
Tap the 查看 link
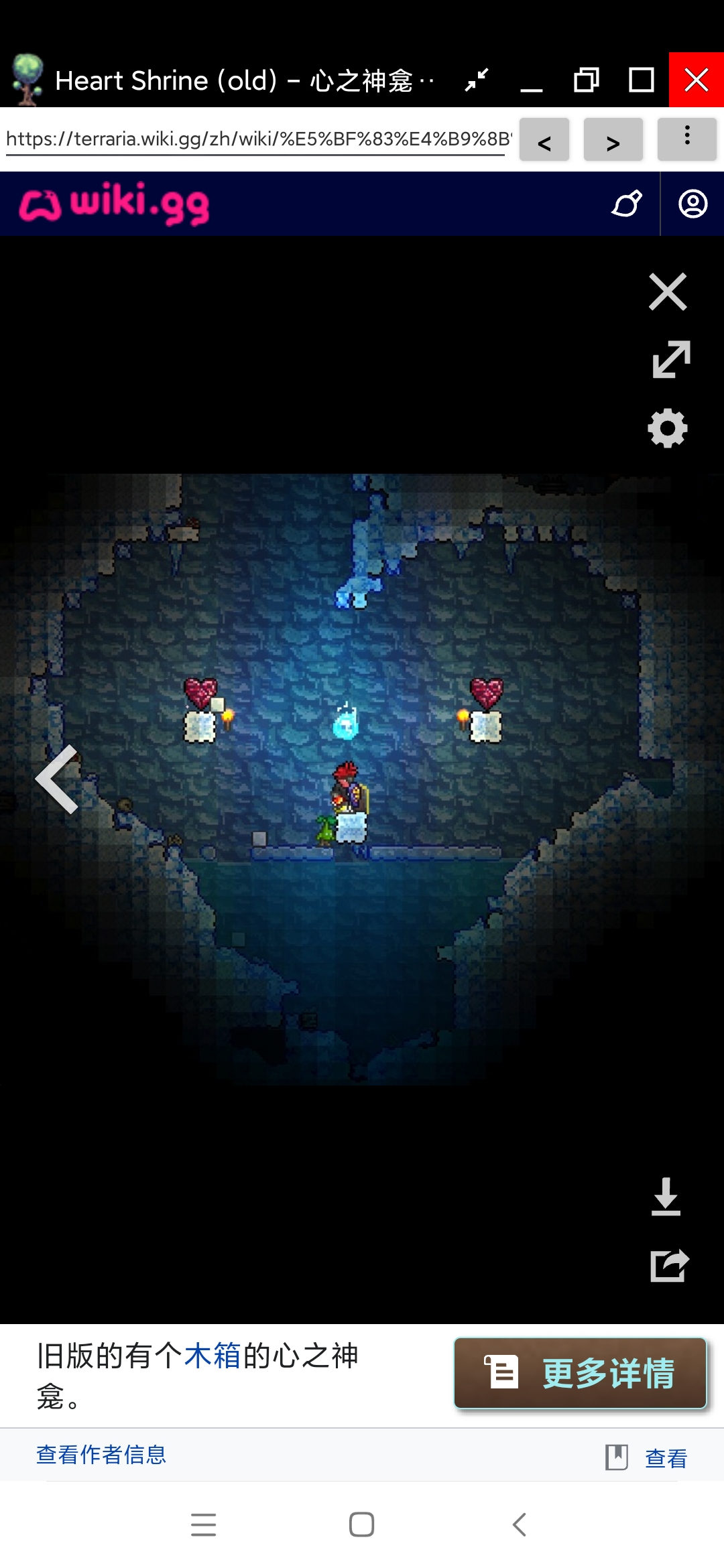point(666,1458)
